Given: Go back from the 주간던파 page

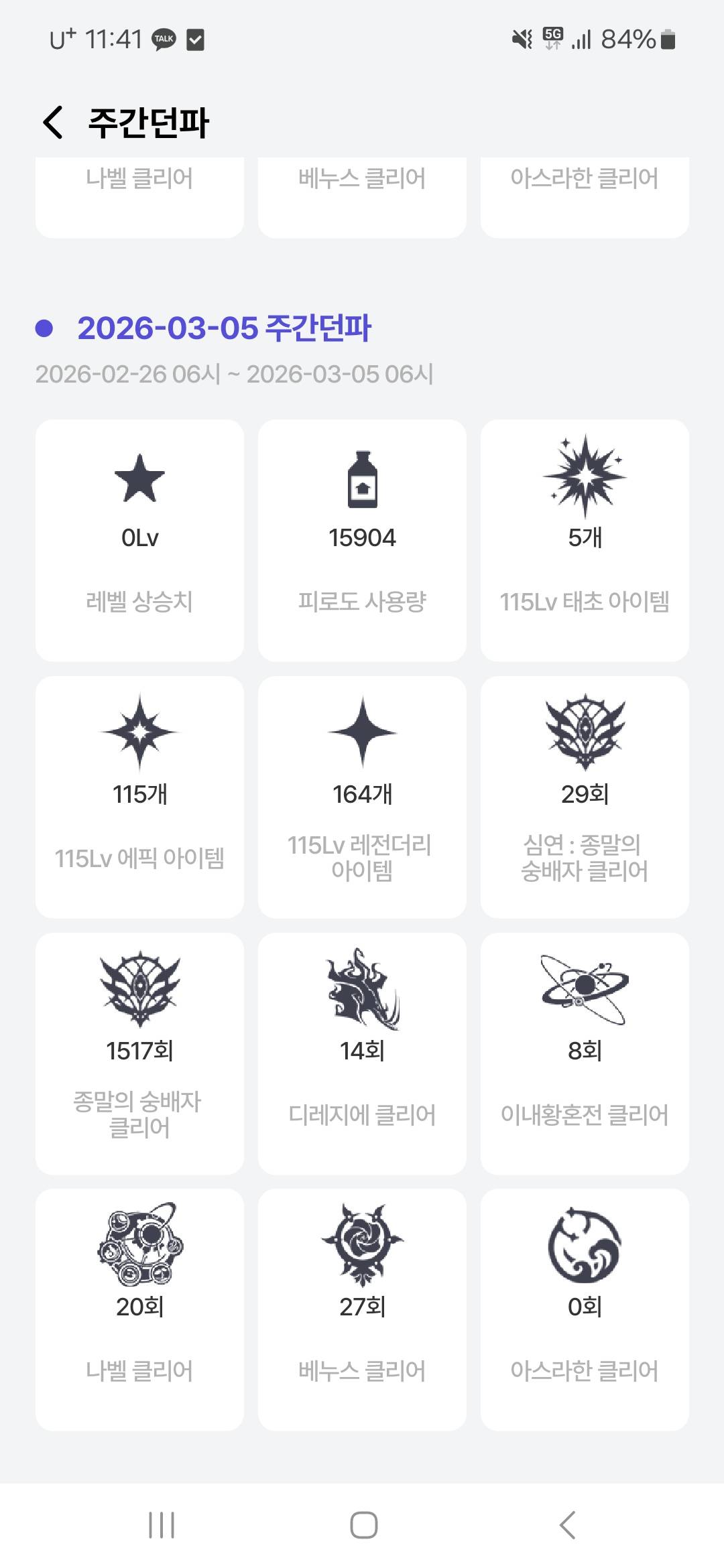Looking at the screenshot, I should 53,123.
